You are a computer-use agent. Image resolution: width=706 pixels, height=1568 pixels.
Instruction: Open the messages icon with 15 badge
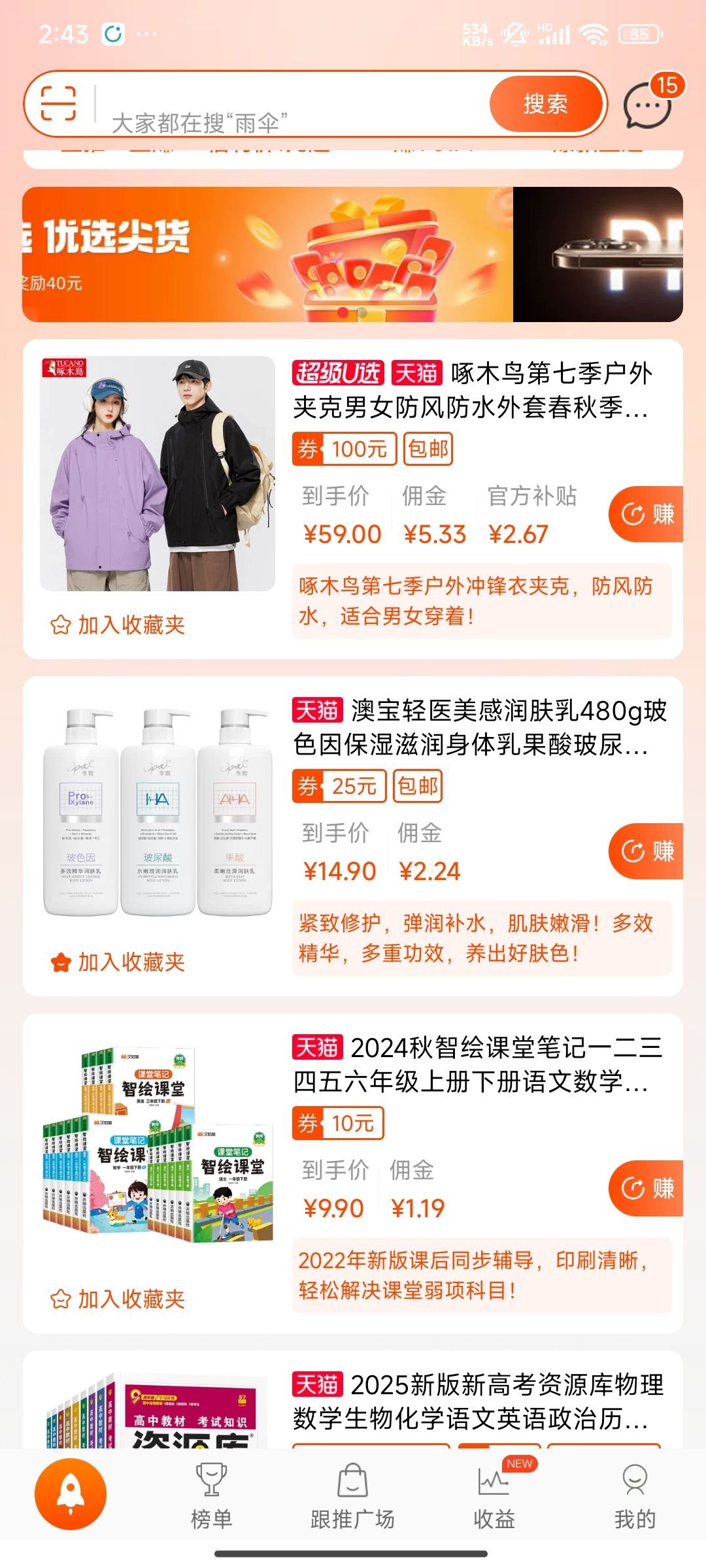click(x=648, y=105)
